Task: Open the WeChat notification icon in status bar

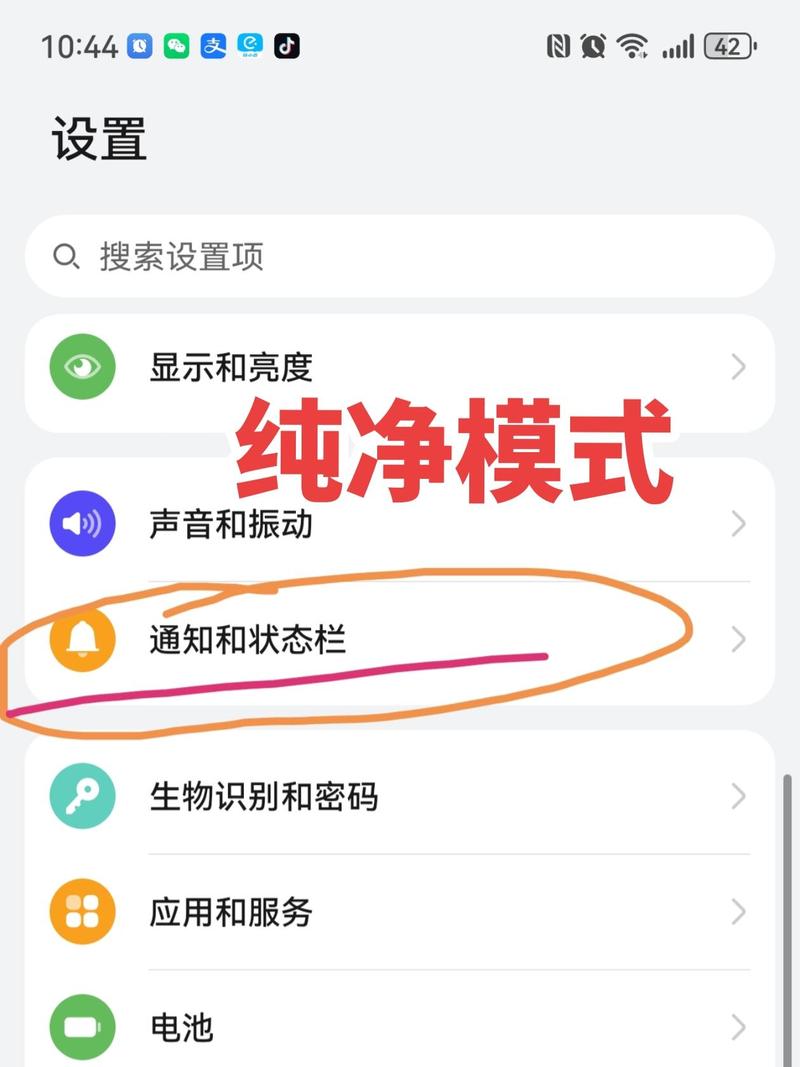Action: tap(177, 46)
